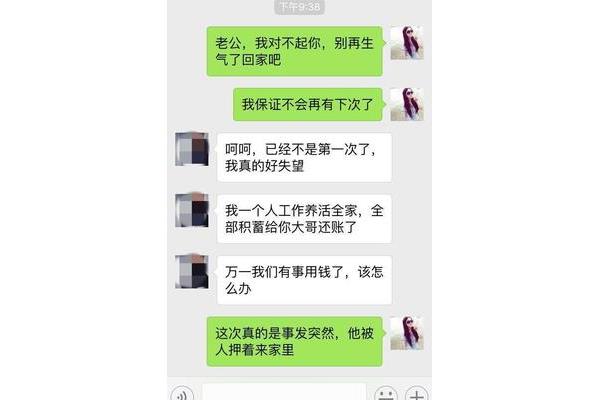Open the plus attachments menu
The width and height of the screenshot is (600, 400).
coord(416,394)
